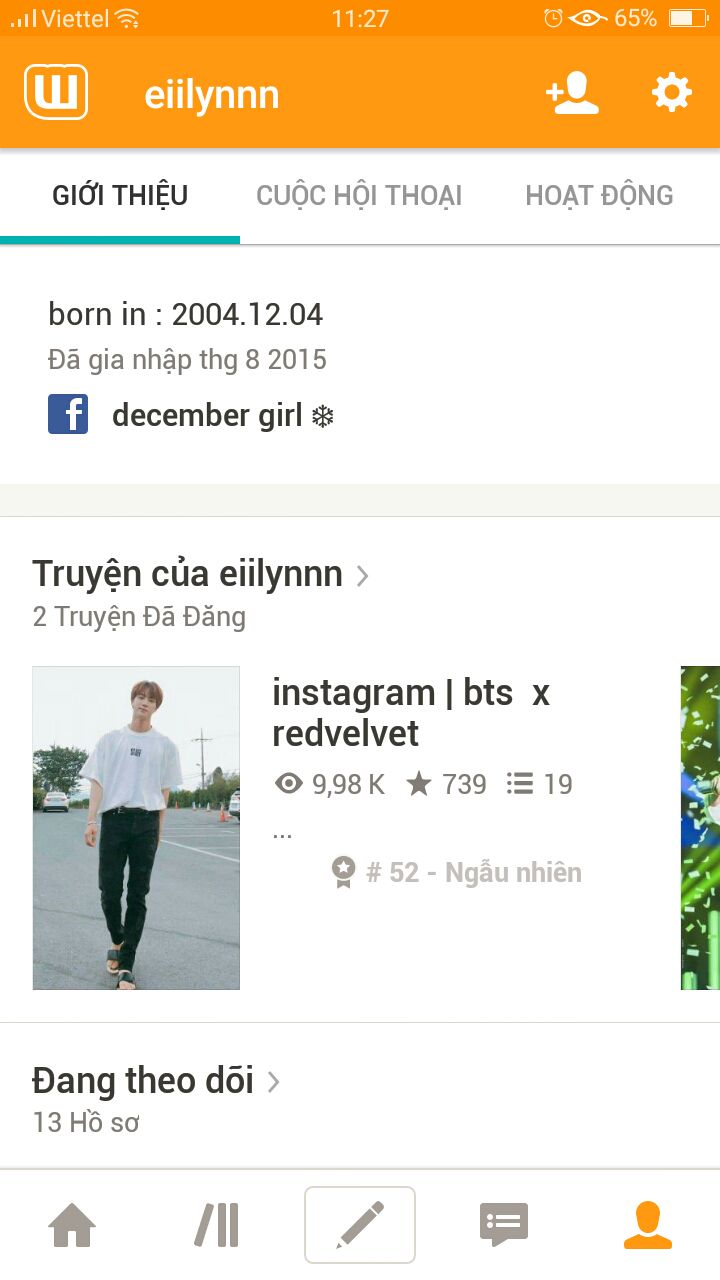Open the second story with the green cover
The width and height of the screenshot is (720, 1280).
pyautogui.click(x=700, y=828)
